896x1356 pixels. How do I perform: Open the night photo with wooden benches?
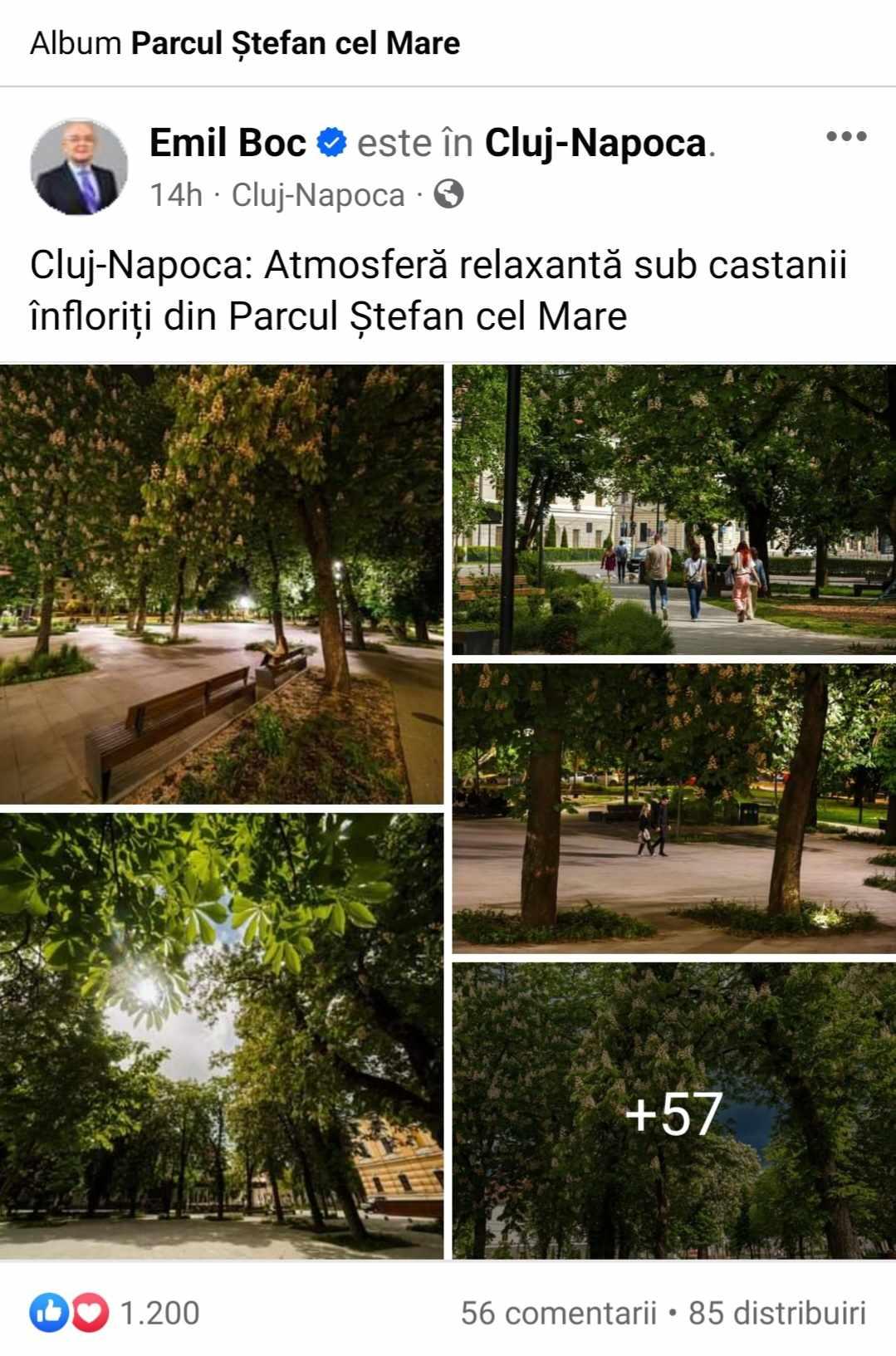221,584
